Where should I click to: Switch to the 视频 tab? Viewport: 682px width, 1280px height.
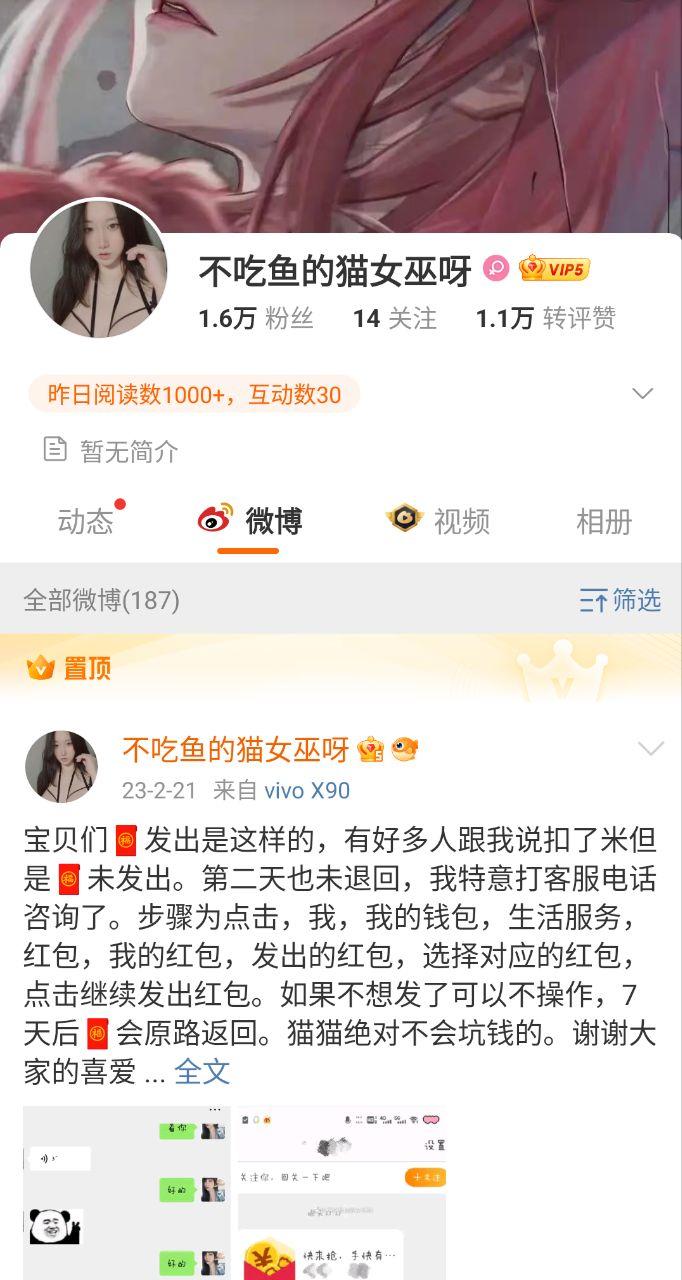click(438, 521)
